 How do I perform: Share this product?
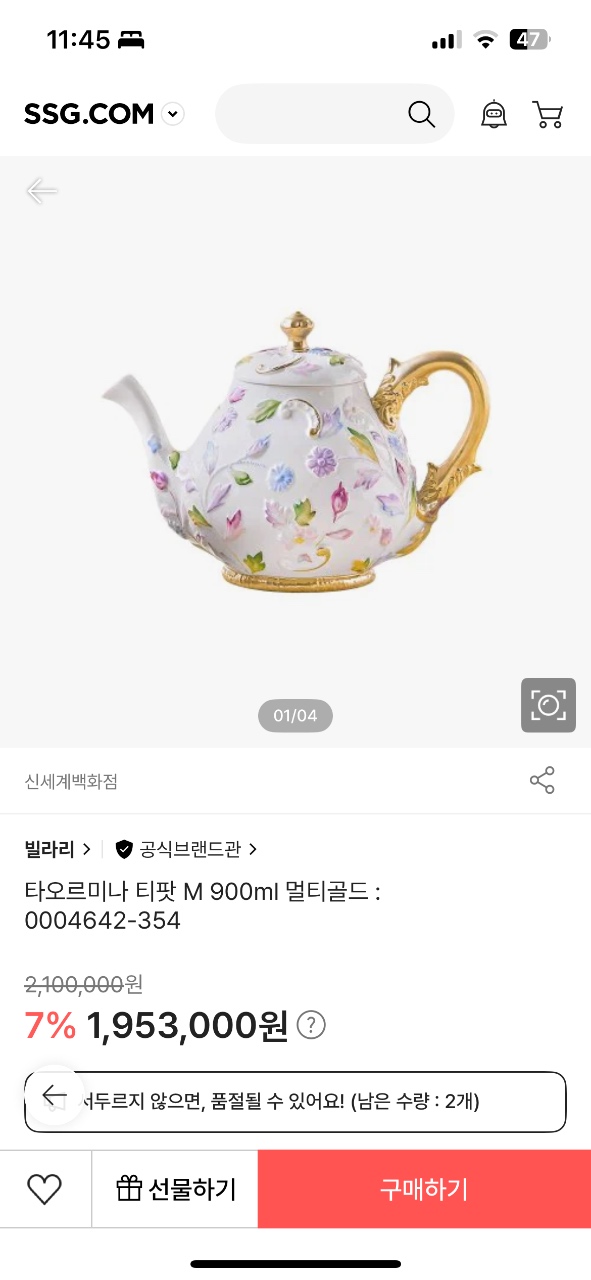pos(542,781)
